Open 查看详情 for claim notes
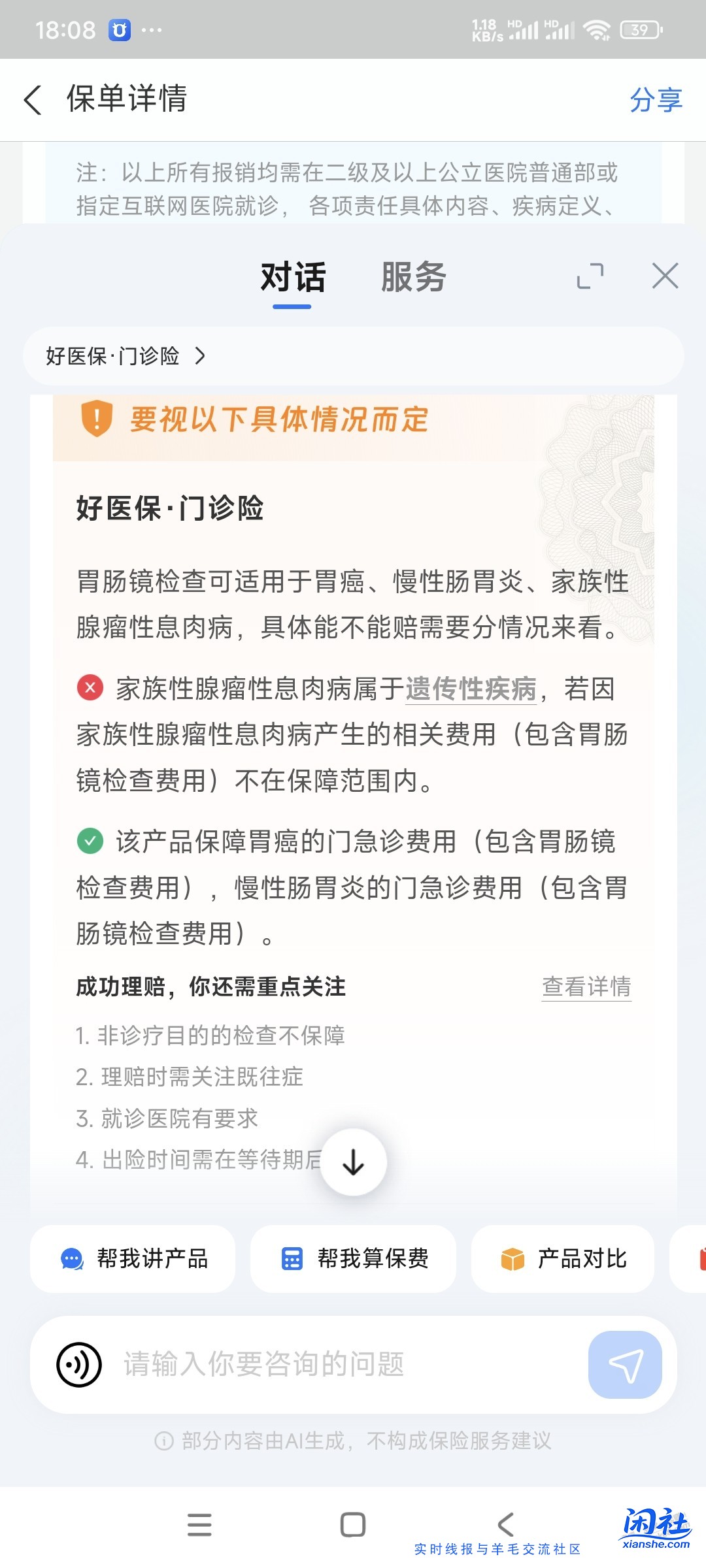706x1568 pixels. point(586,987)
